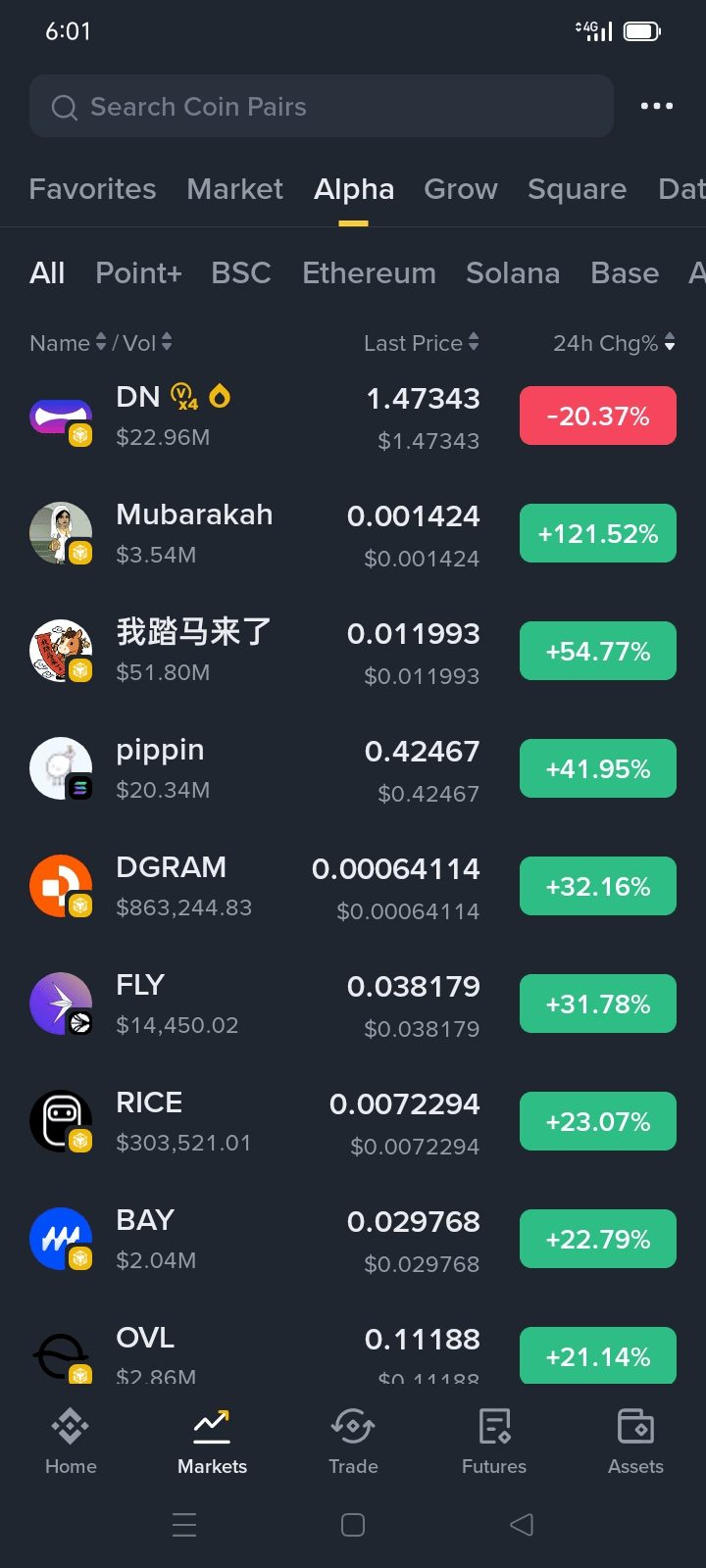Switch to Futures in bottom navigation

click(494, 1441)
